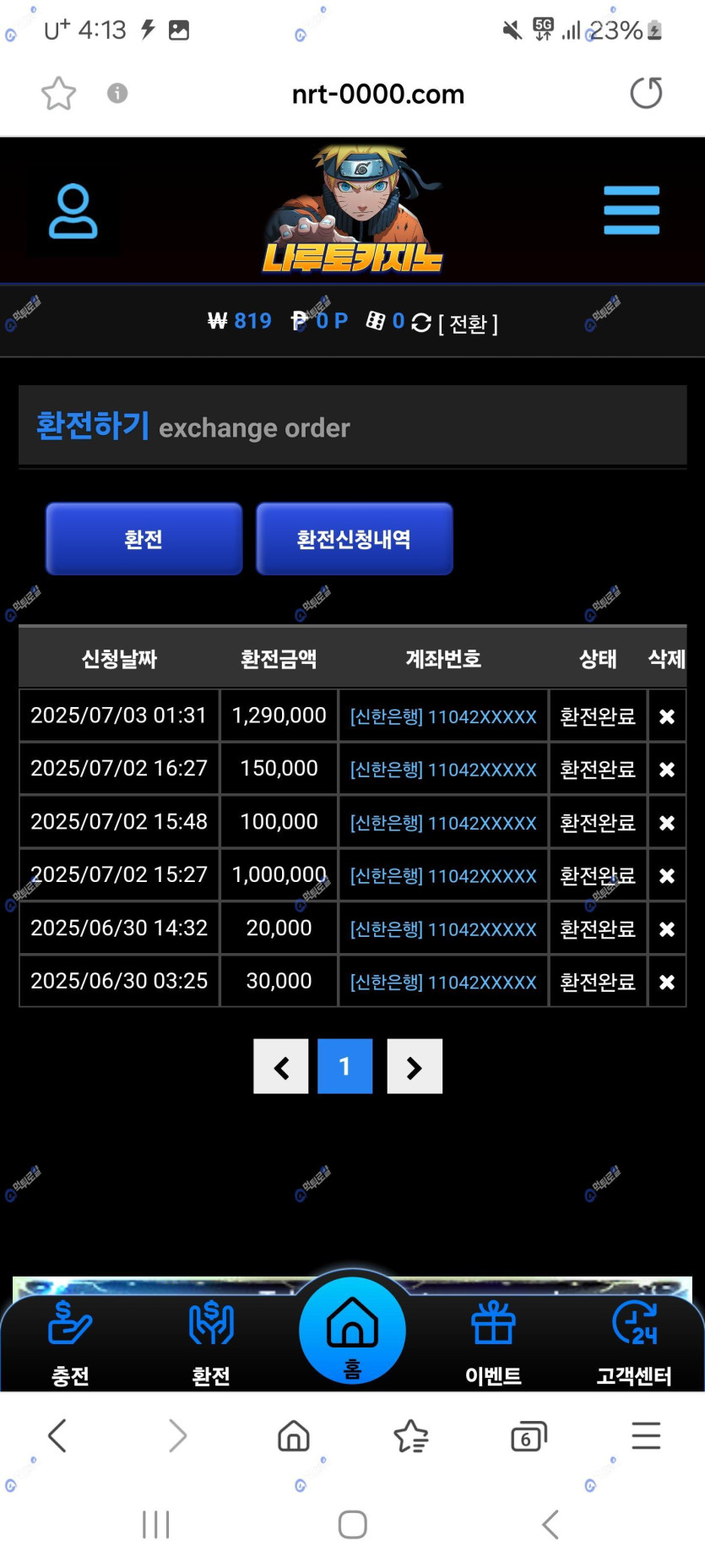Screen dimensions: 705x1568
Task: Select the 환전 button
Action: coord(144,539)
